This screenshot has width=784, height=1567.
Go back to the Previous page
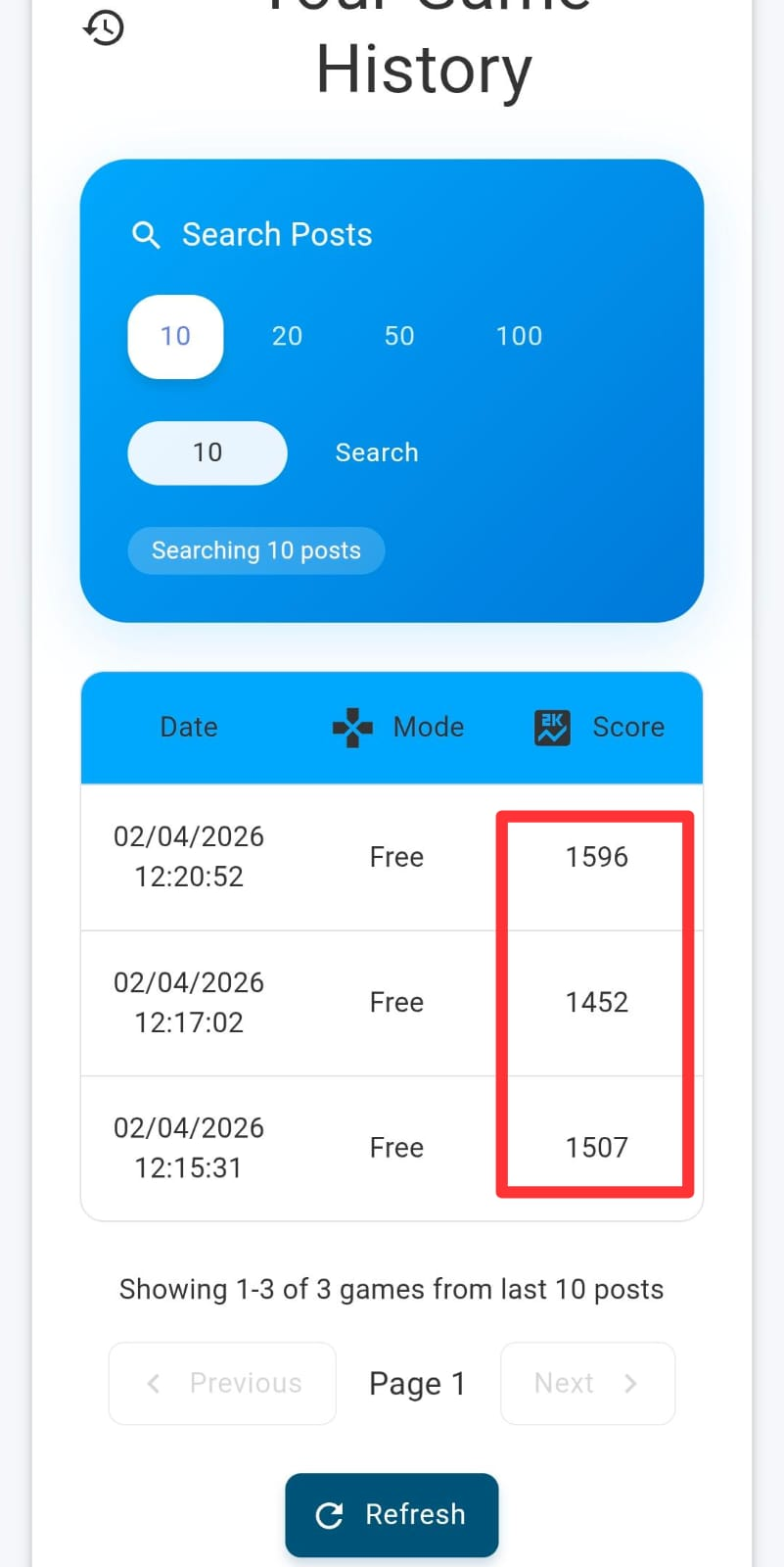[x=222, y=1383]
